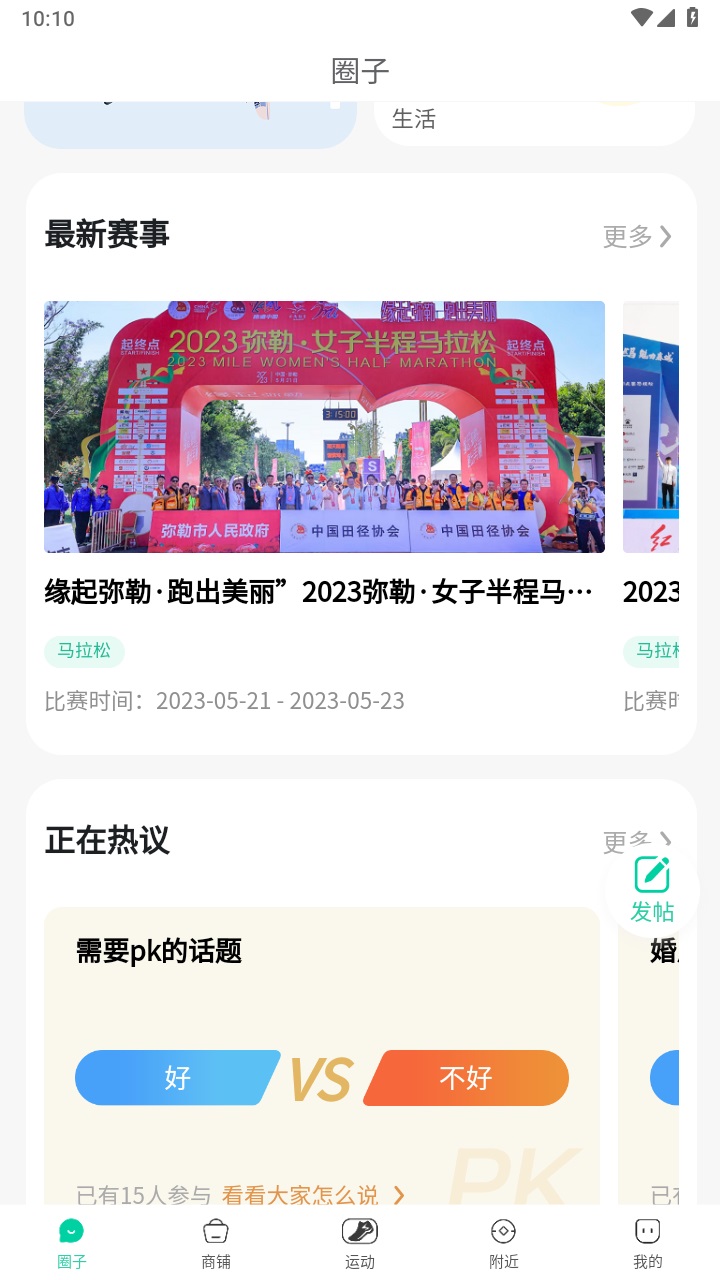Open 看看大家怎么说 discussion link
Screen dimensions: 720x1280
305,1195
